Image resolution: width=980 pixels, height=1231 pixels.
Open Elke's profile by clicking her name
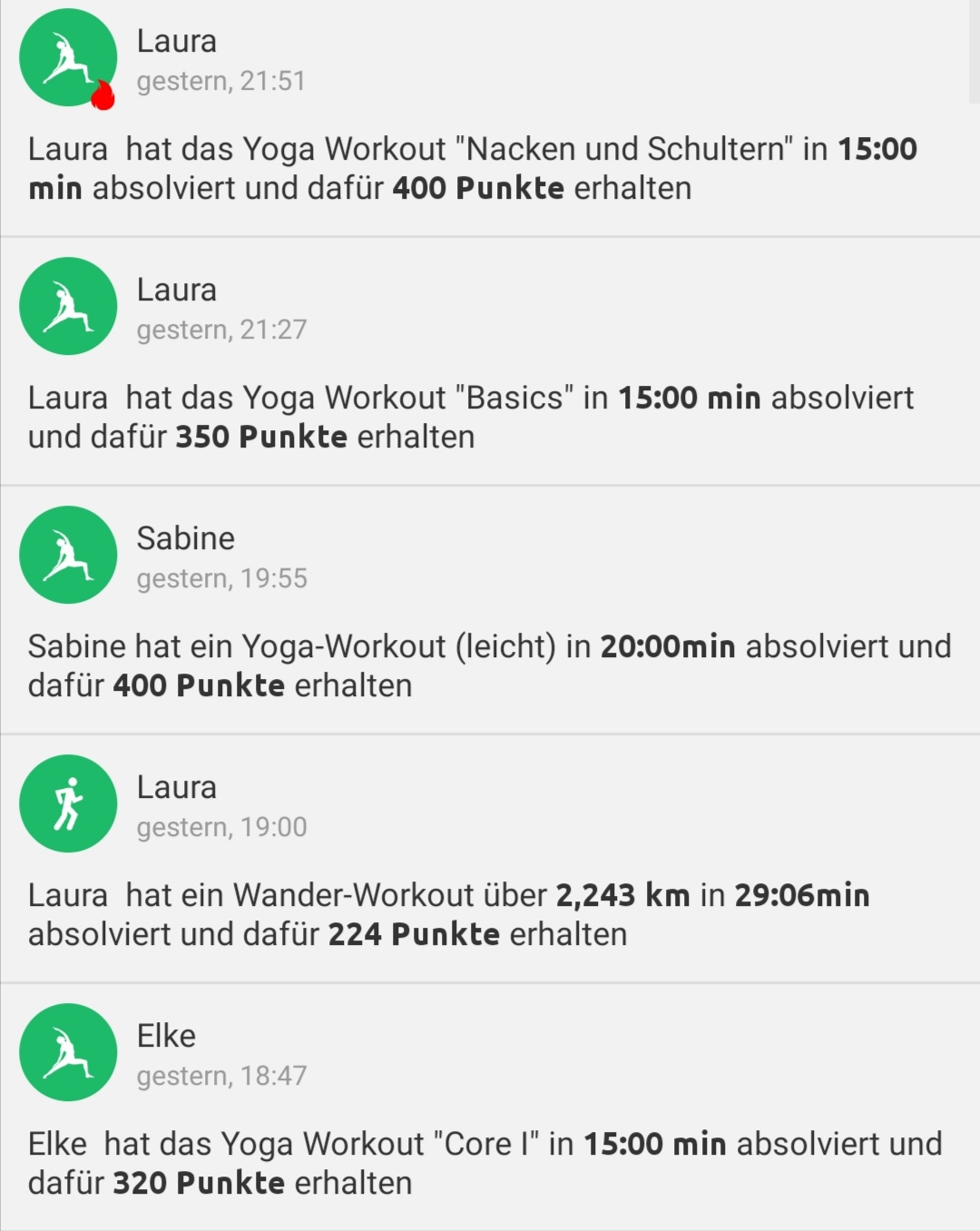click(166, 1035)
